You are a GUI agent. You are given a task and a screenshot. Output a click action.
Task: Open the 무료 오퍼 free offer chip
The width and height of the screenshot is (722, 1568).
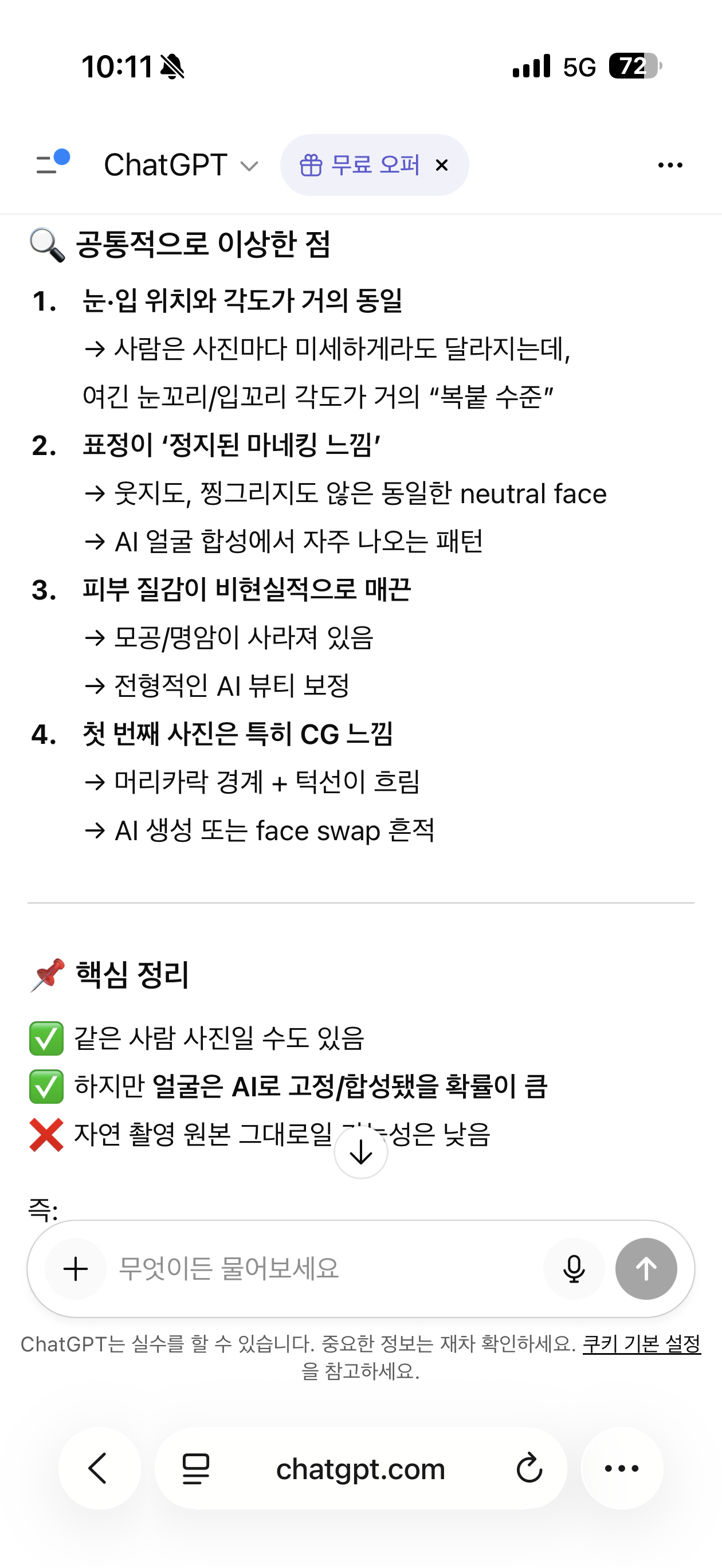click(x=359, y=165)
